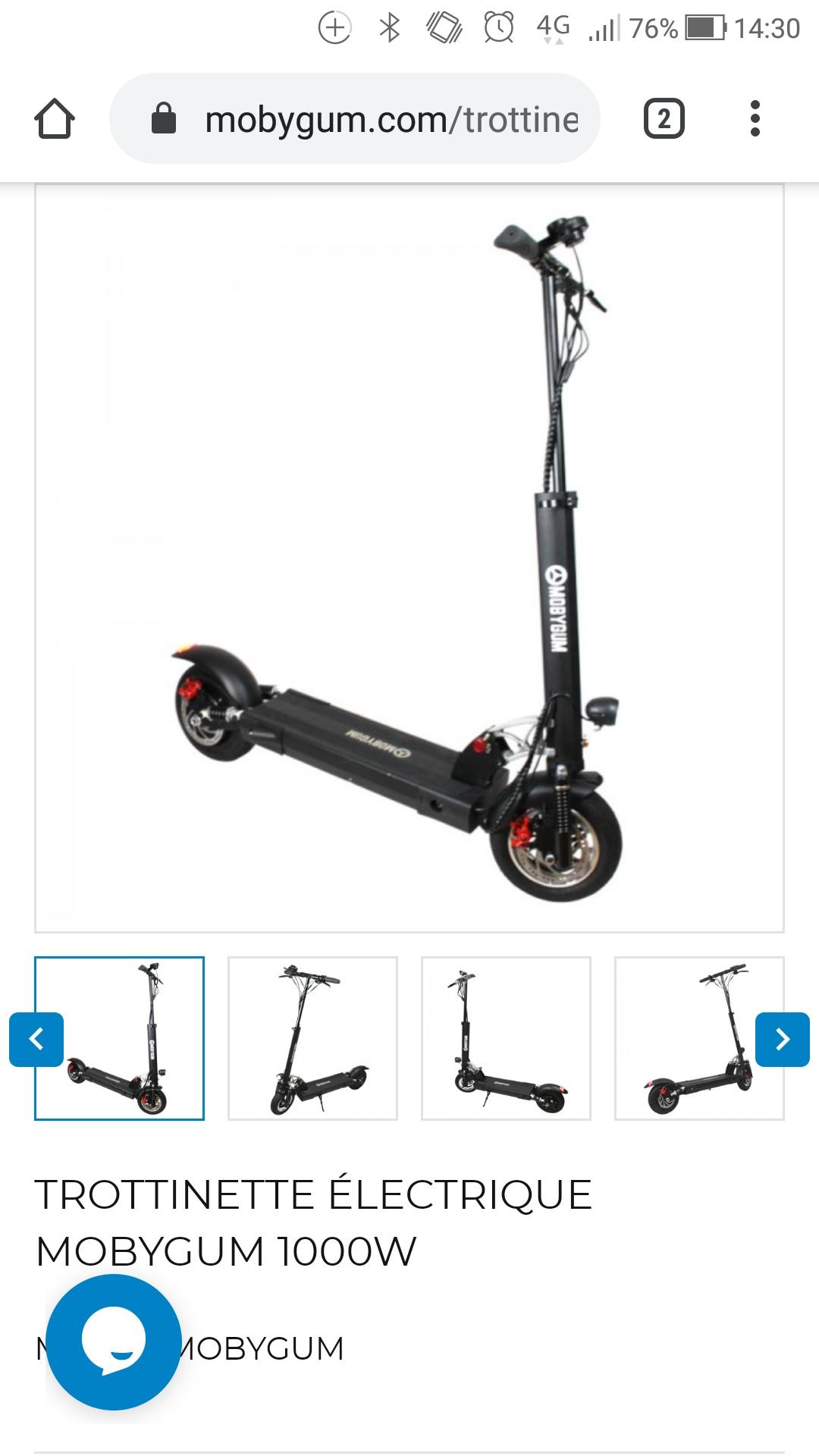The width and height of the screenshot is (819, 1456).
Task: Show next thumbnails with right arrow
Action: (x=783, y=1039)
